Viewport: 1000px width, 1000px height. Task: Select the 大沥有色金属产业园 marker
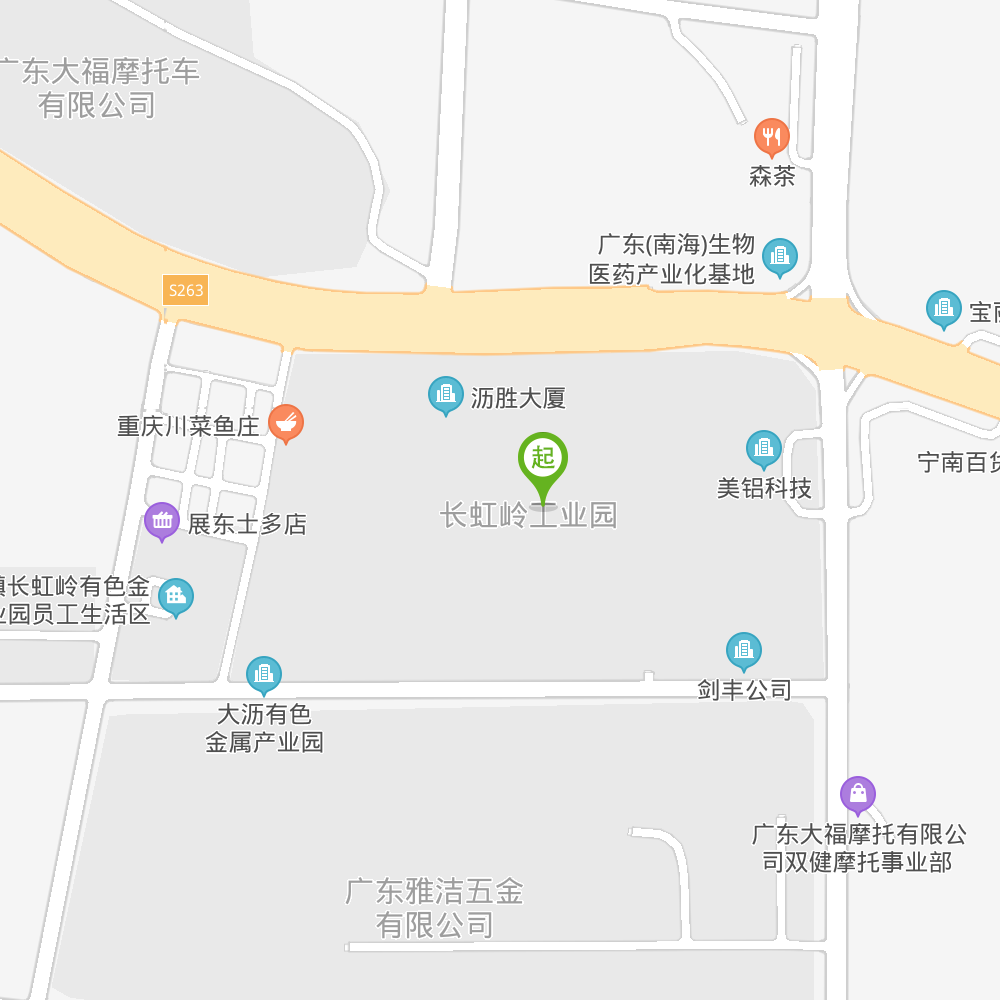(x=264, y=674)
